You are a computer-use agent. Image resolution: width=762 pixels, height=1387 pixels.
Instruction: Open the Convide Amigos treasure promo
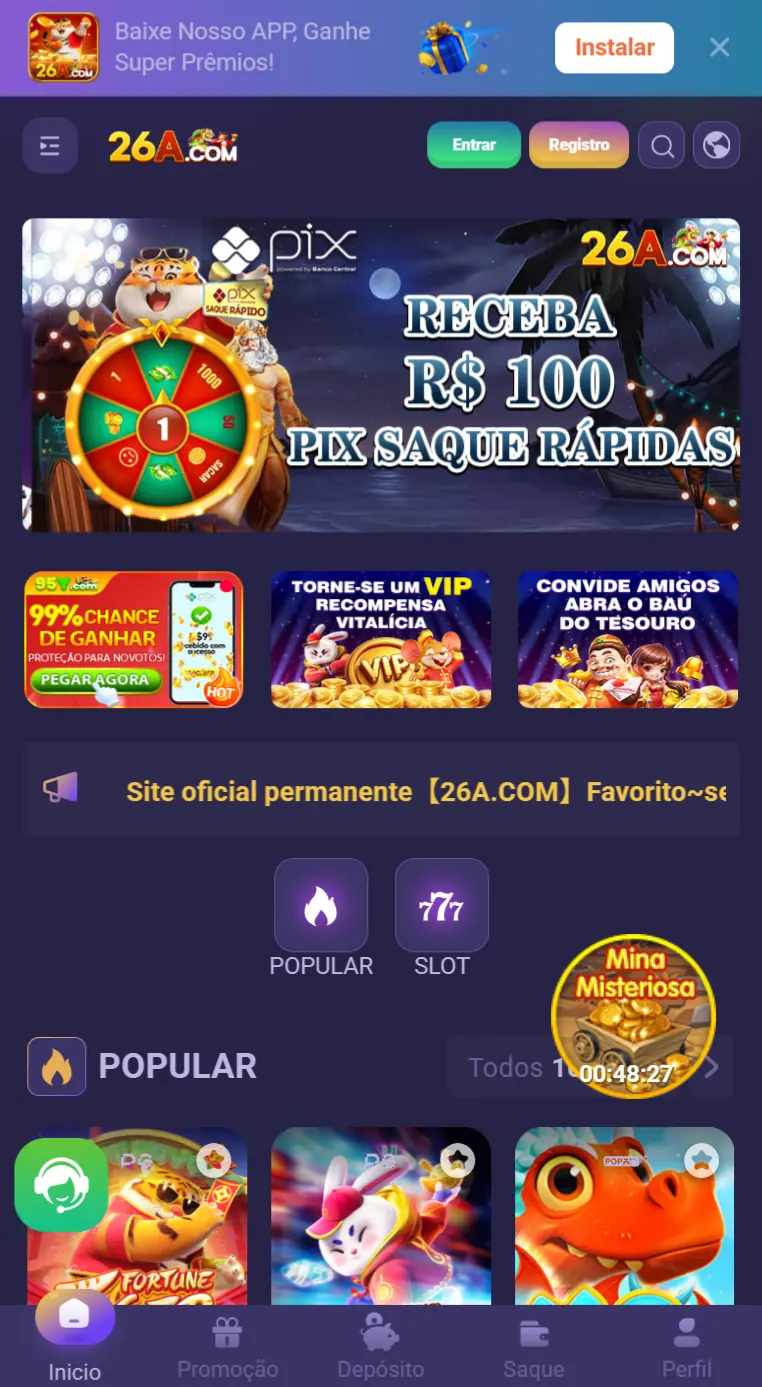pyautogui.click(x=628, y=640)
